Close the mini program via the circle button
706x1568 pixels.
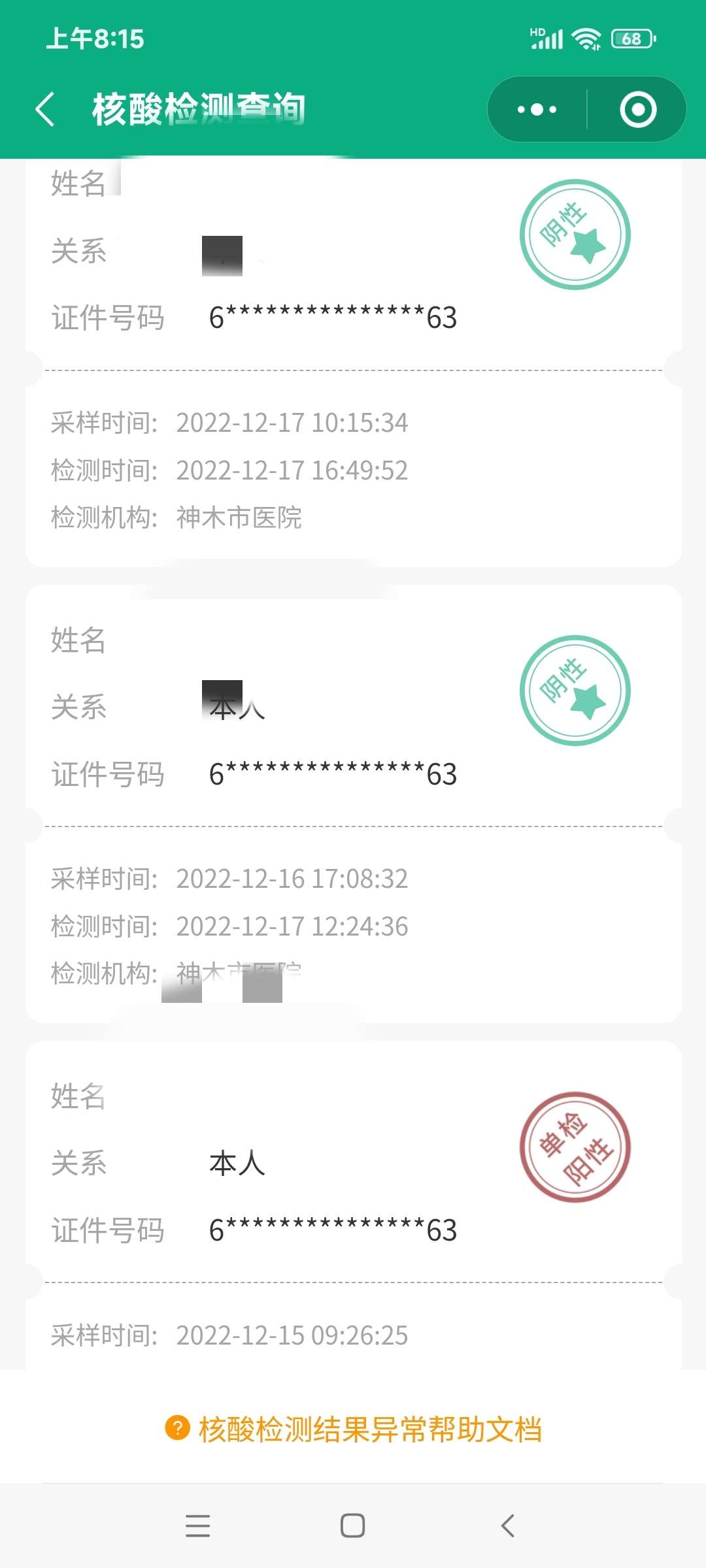(x=638, y=109)
